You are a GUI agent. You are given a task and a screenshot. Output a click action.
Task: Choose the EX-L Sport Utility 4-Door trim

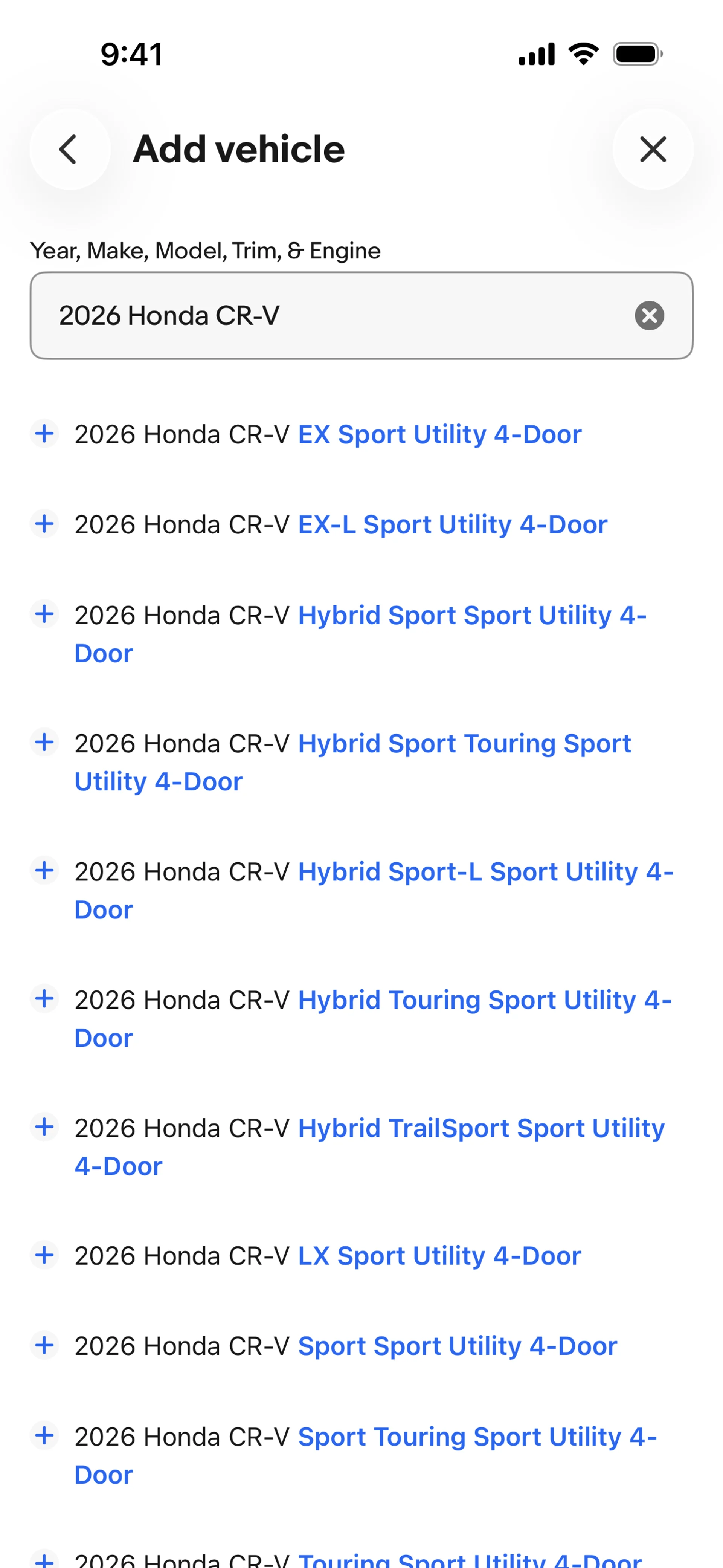[x=340, y=525]
